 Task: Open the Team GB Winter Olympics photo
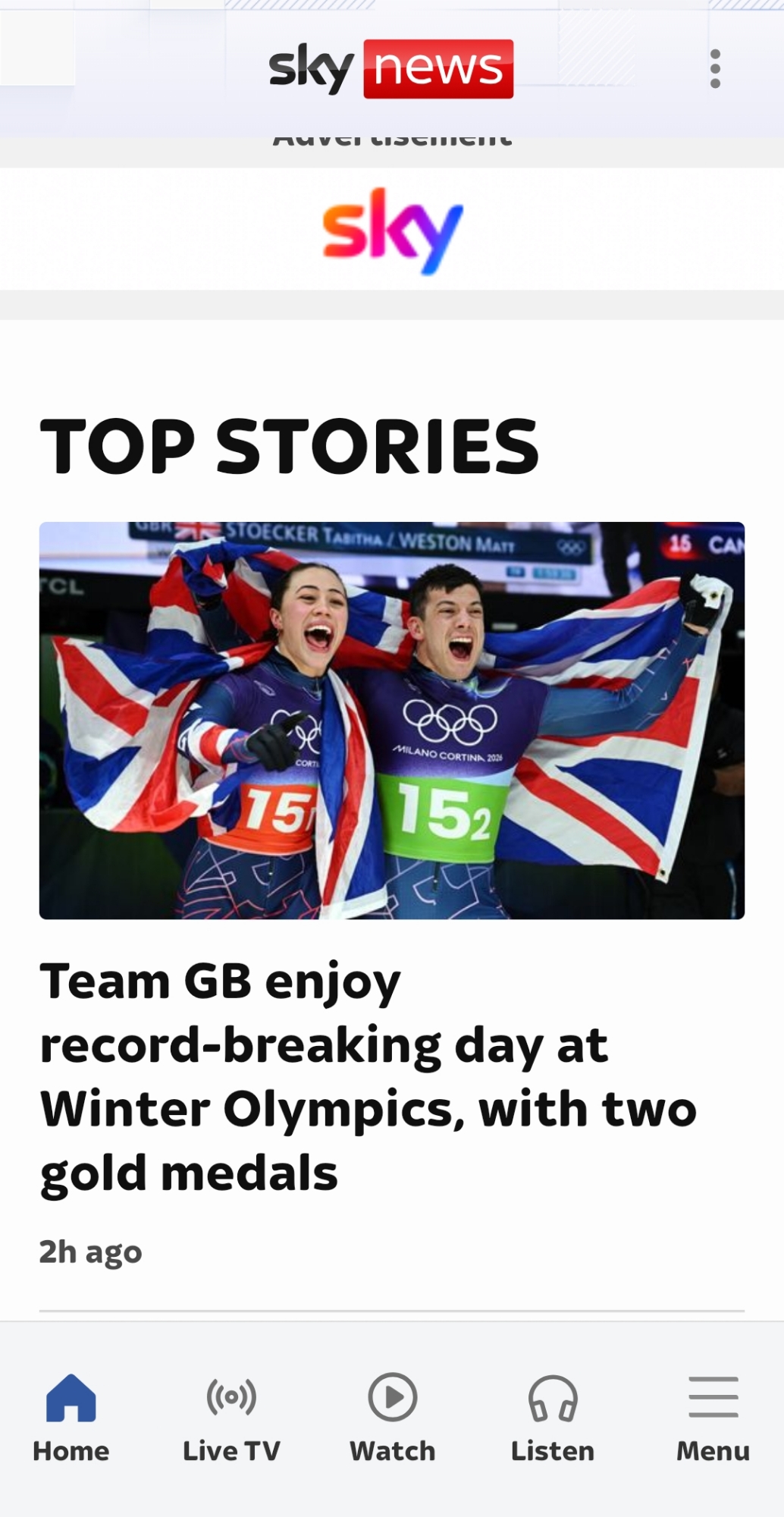click(392, 720)
